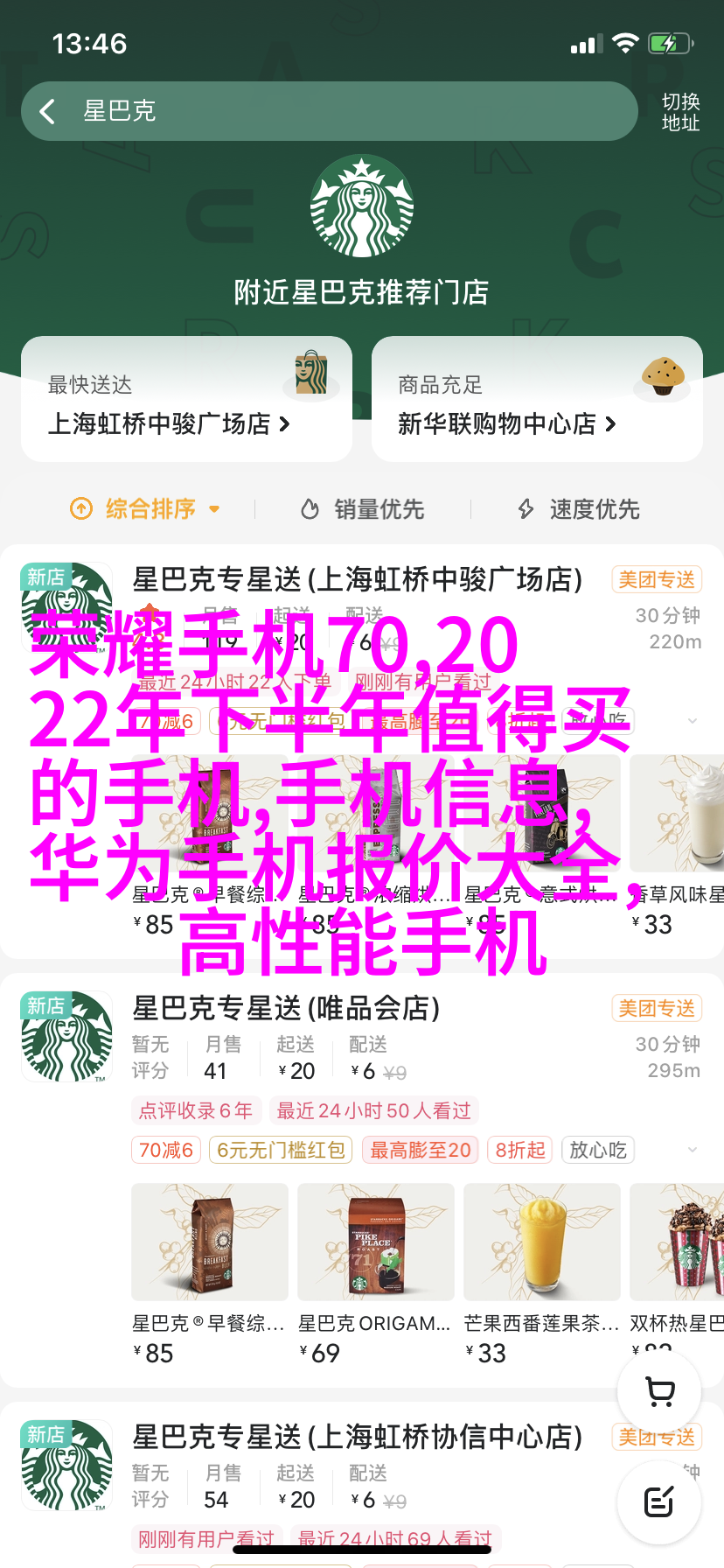724x1568 pixels.
Task: Open store 星巴克专星送 (唯品会店)
Action: [x=286, y=1008]
